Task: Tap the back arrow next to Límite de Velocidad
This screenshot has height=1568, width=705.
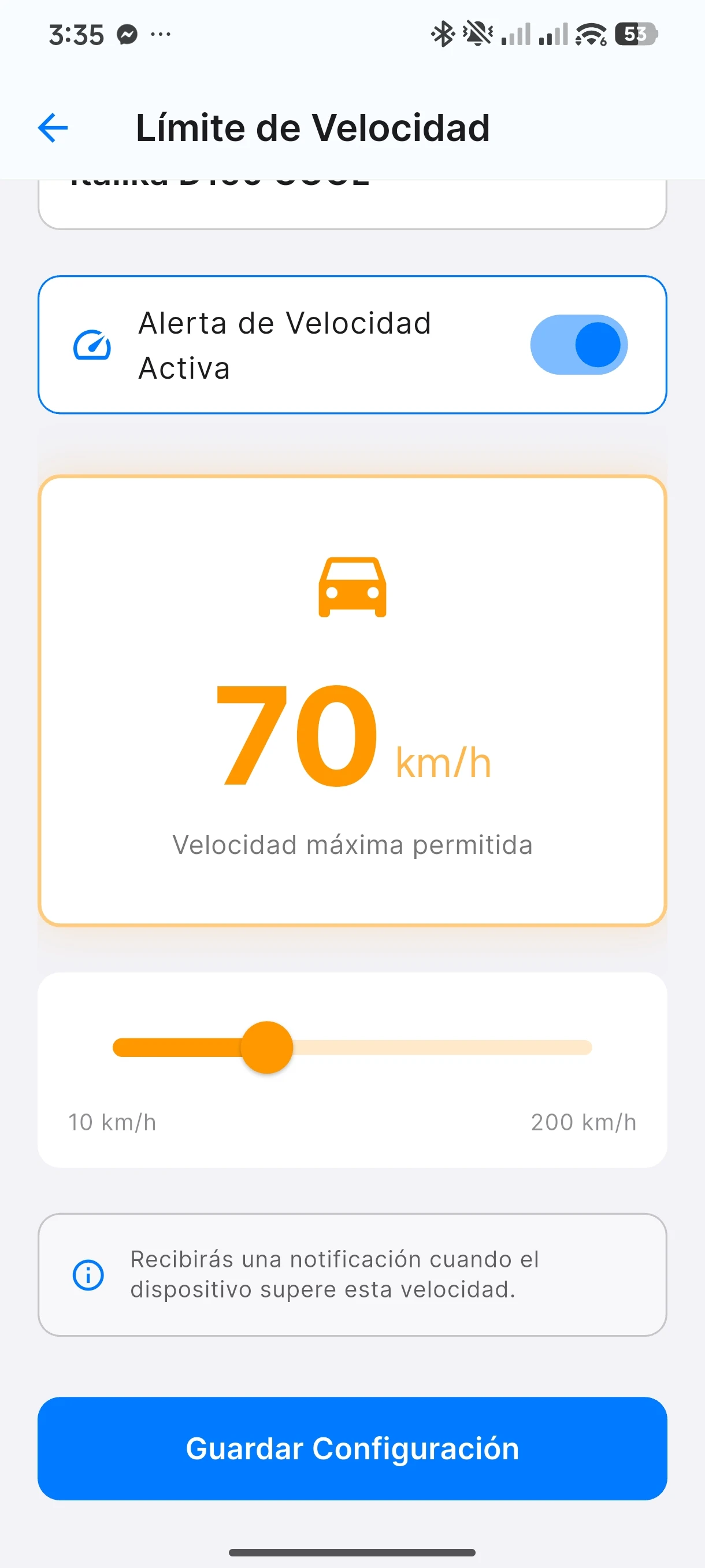Action: [x=53, y=127]
